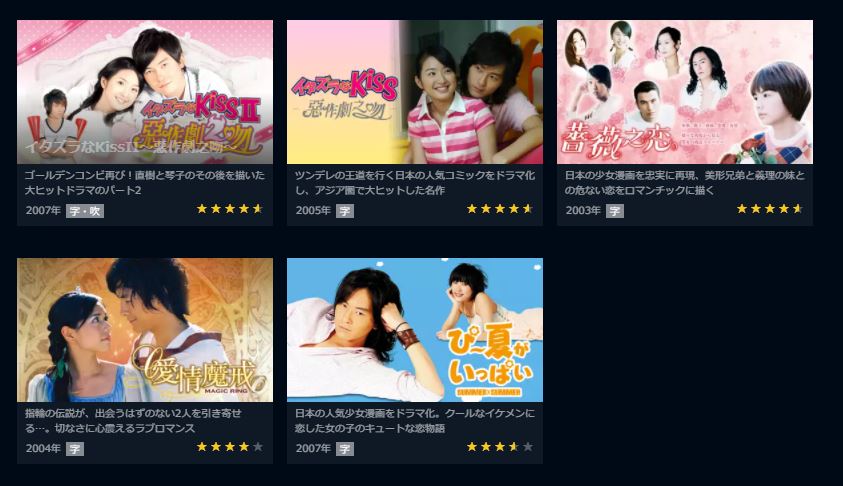
Task: Open the ぴー夏がいっぱい drama card
Action: [414, 330]
